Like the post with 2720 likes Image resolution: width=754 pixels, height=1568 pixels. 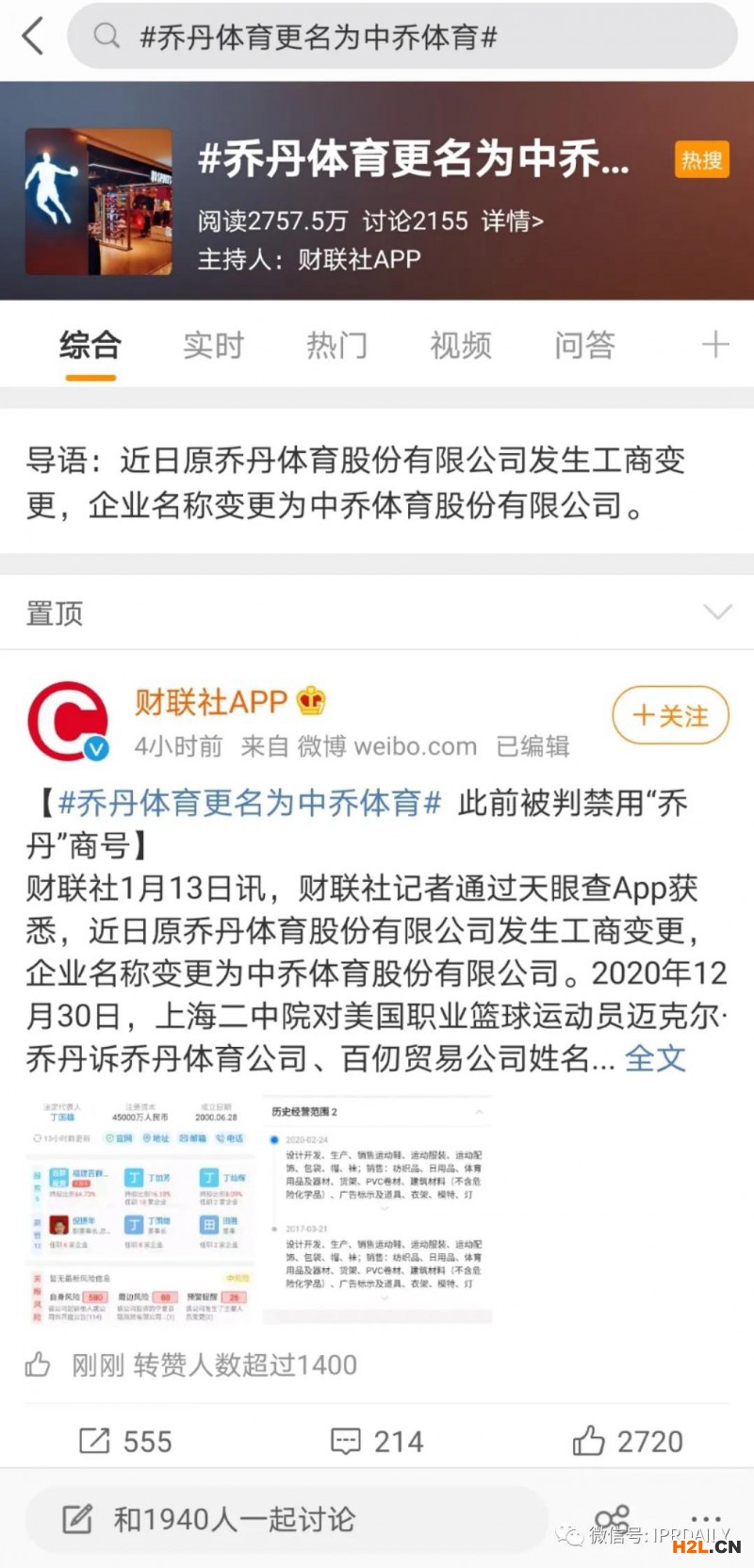[x=628, y=1441]
